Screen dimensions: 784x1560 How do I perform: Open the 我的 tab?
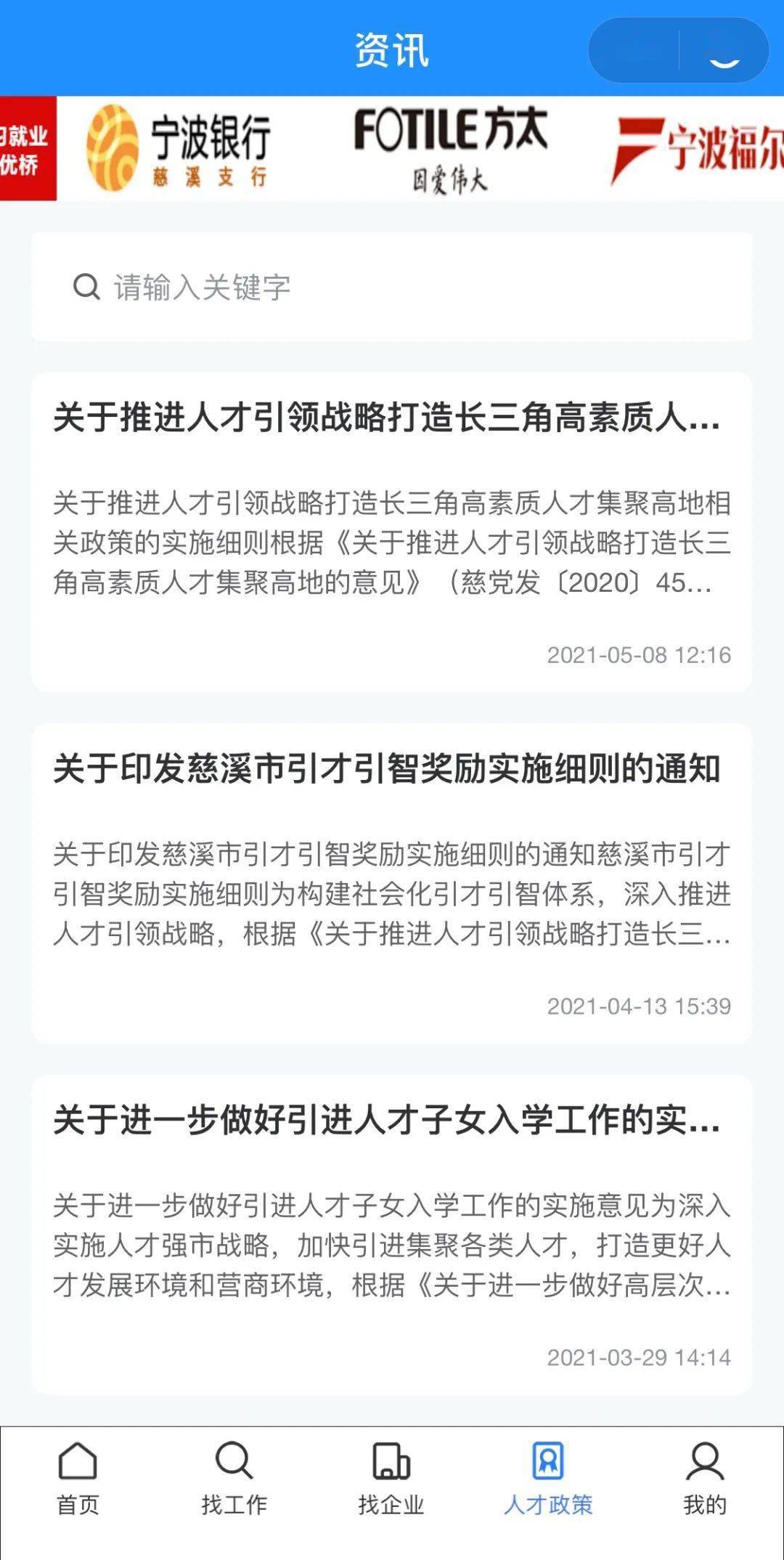click(705, 1479)
